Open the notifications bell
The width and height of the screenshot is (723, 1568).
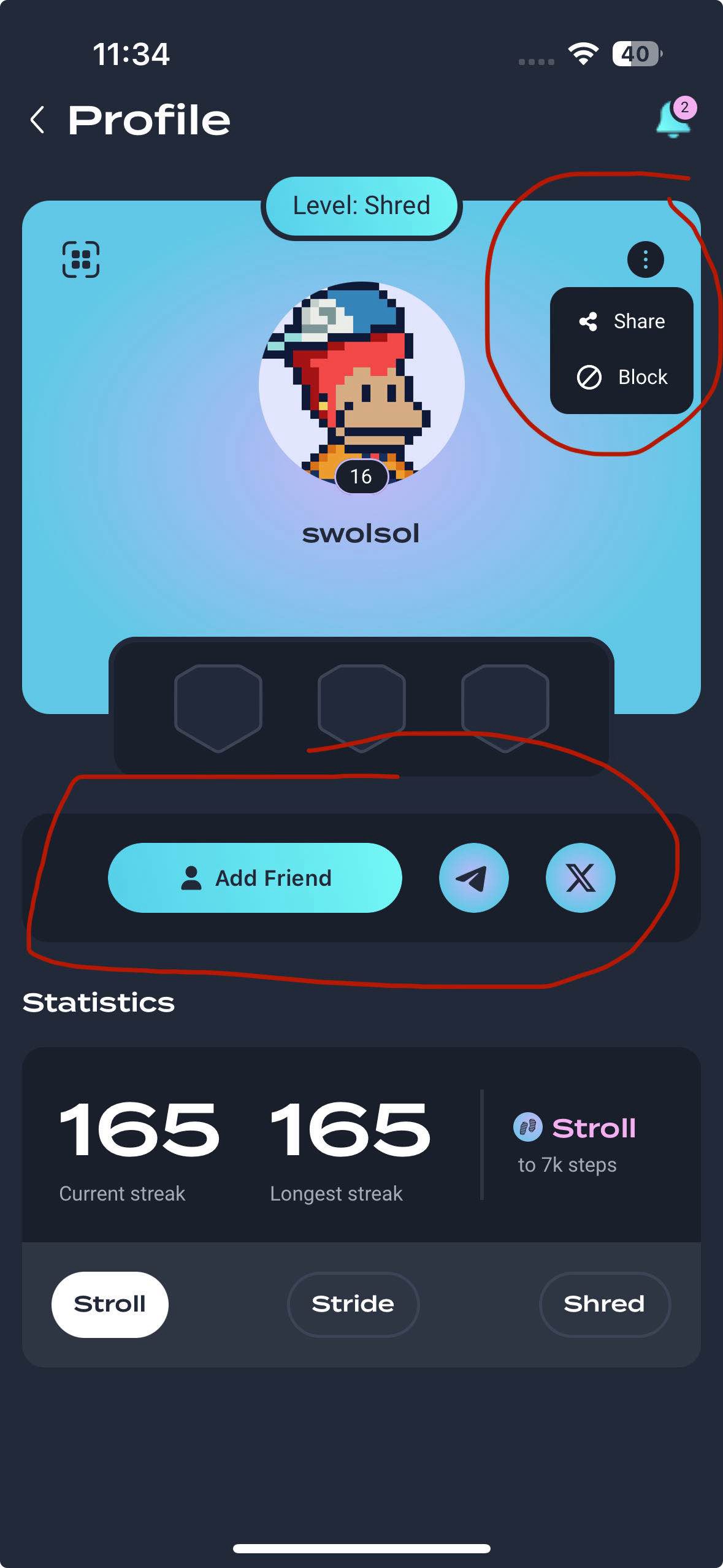(x=675, y=118)
